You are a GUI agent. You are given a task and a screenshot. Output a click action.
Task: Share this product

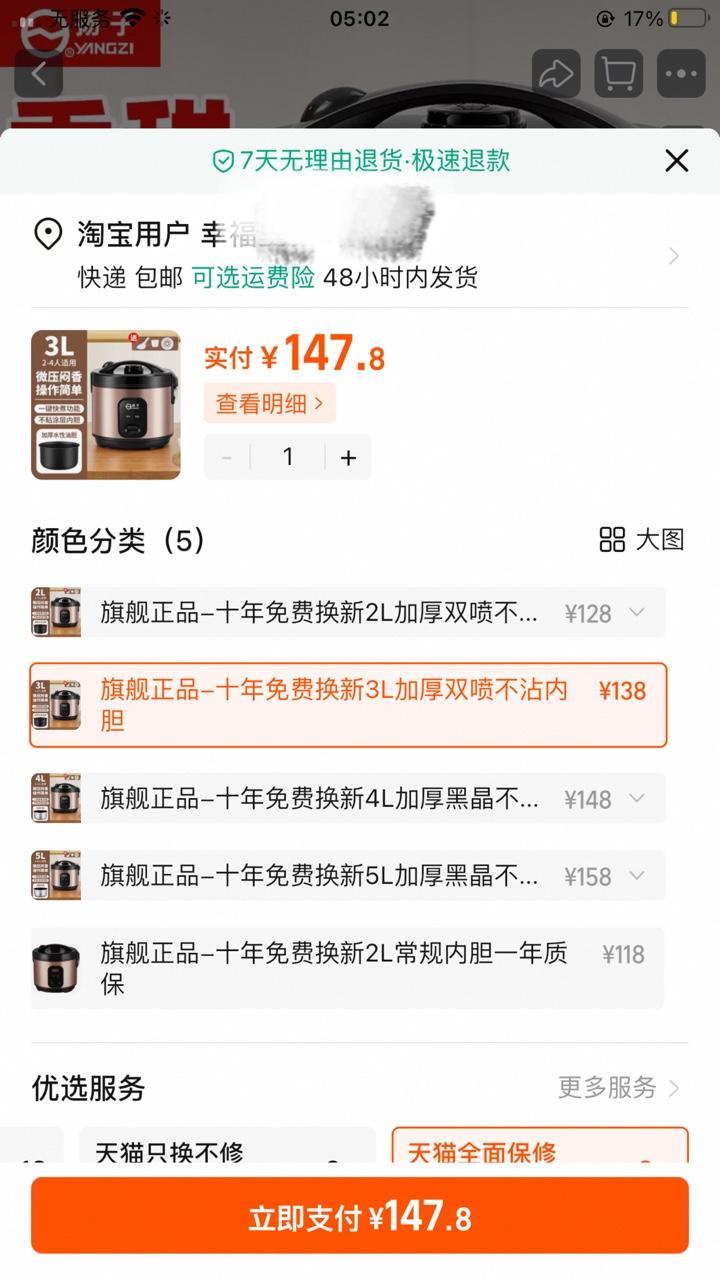coord(556,73)
